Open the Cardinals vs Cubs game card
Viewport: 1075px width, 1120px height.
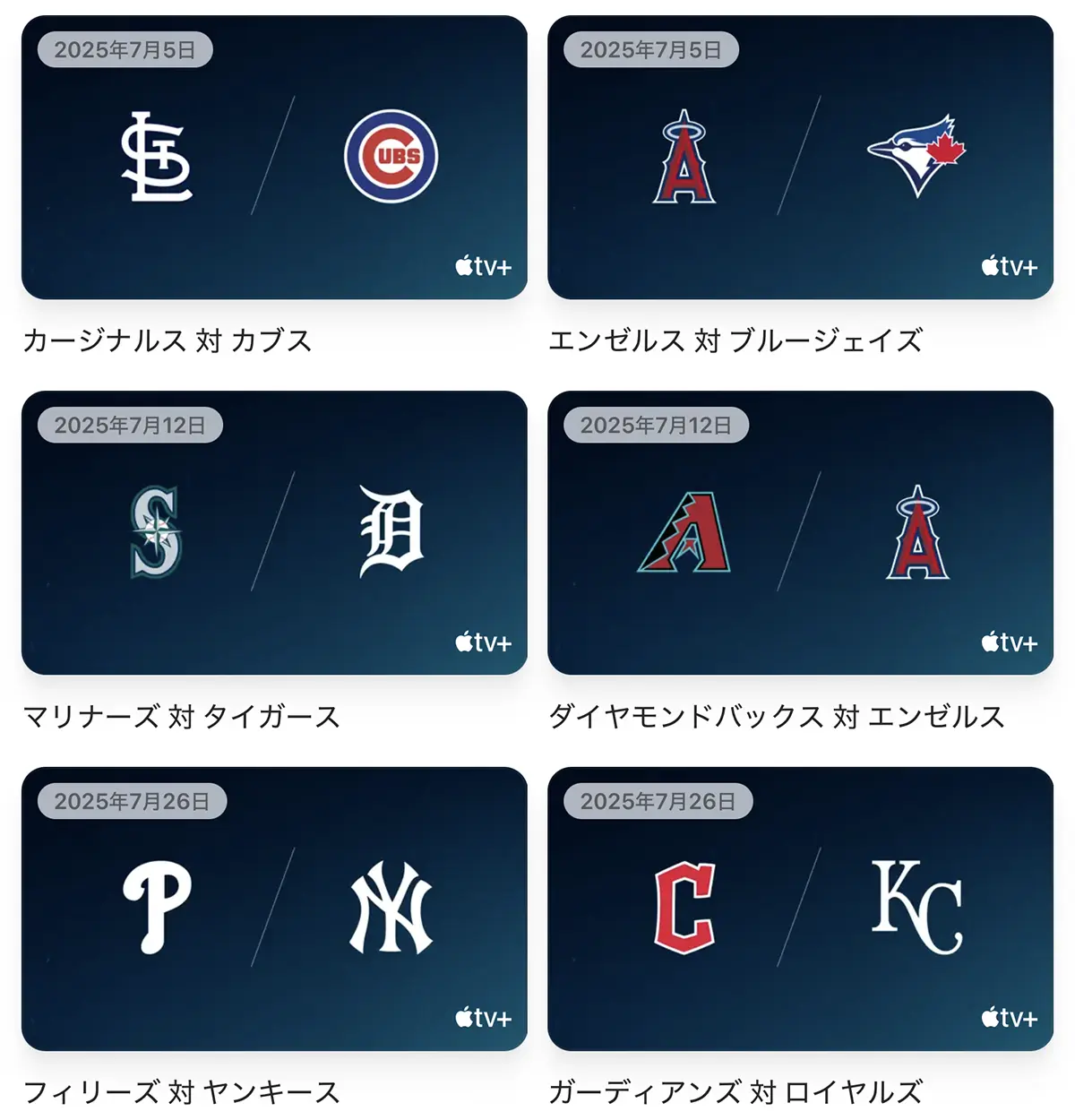click(x=274, y=158)
